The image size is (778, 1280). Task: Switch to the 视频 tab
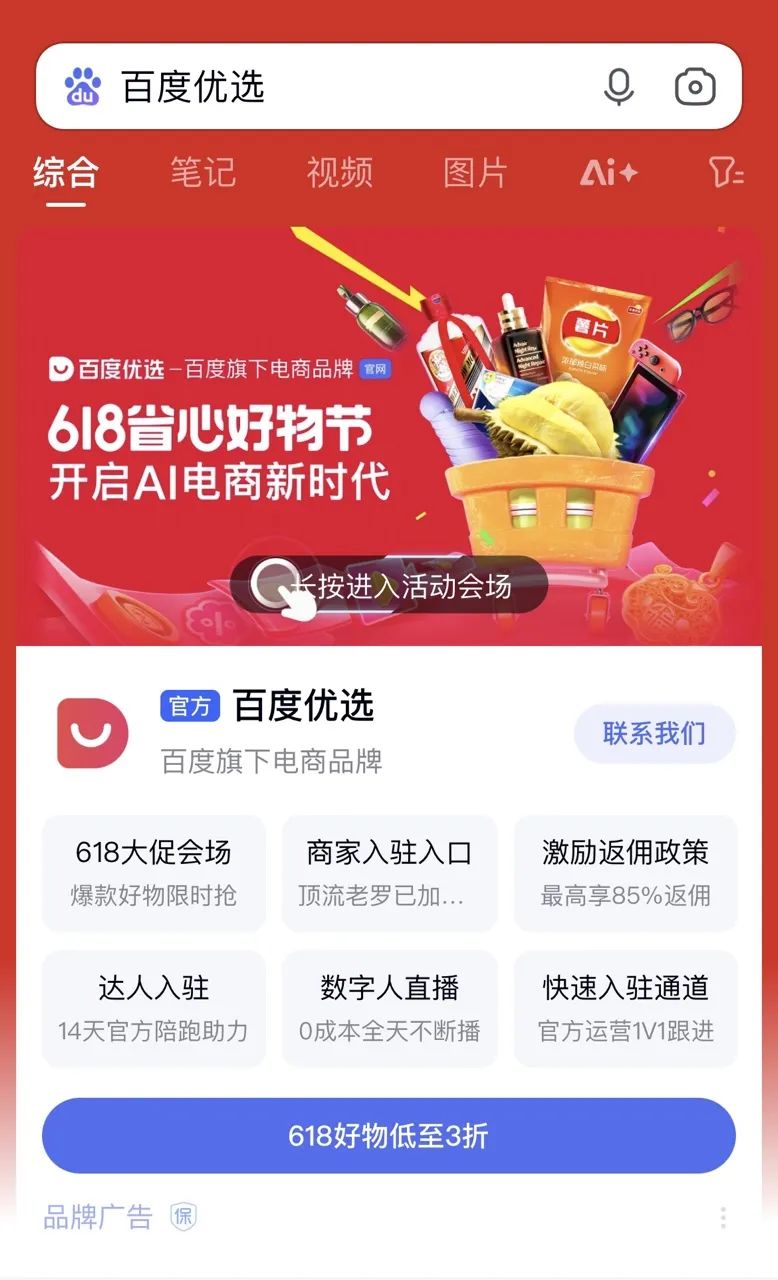tap(339, 173)
